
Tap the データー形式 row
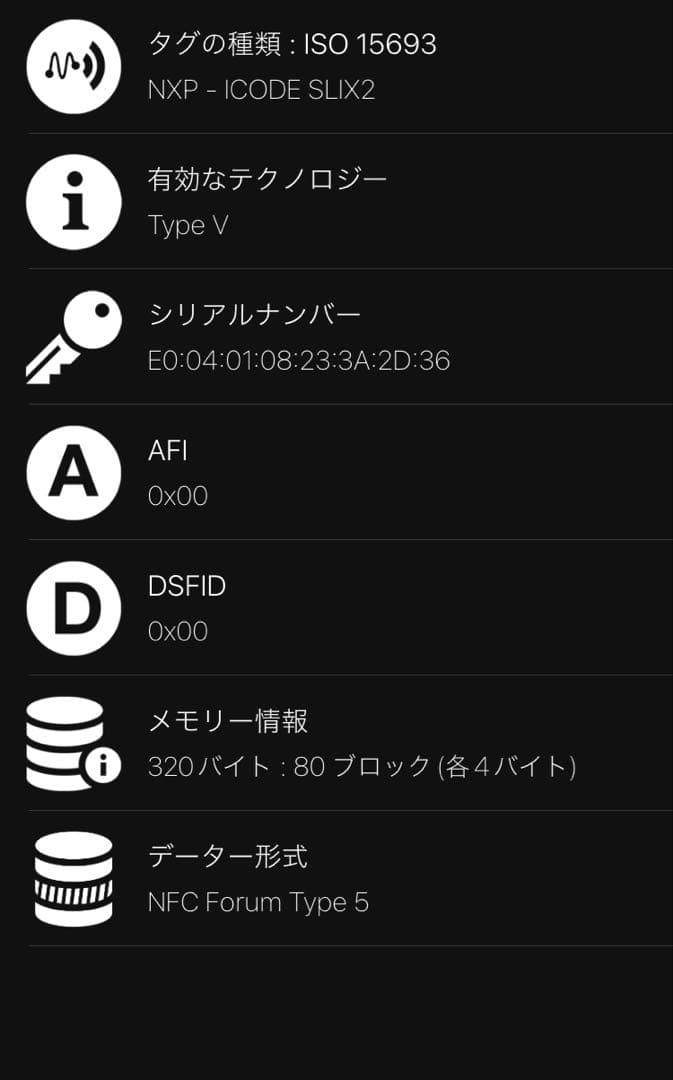point(336,878)
